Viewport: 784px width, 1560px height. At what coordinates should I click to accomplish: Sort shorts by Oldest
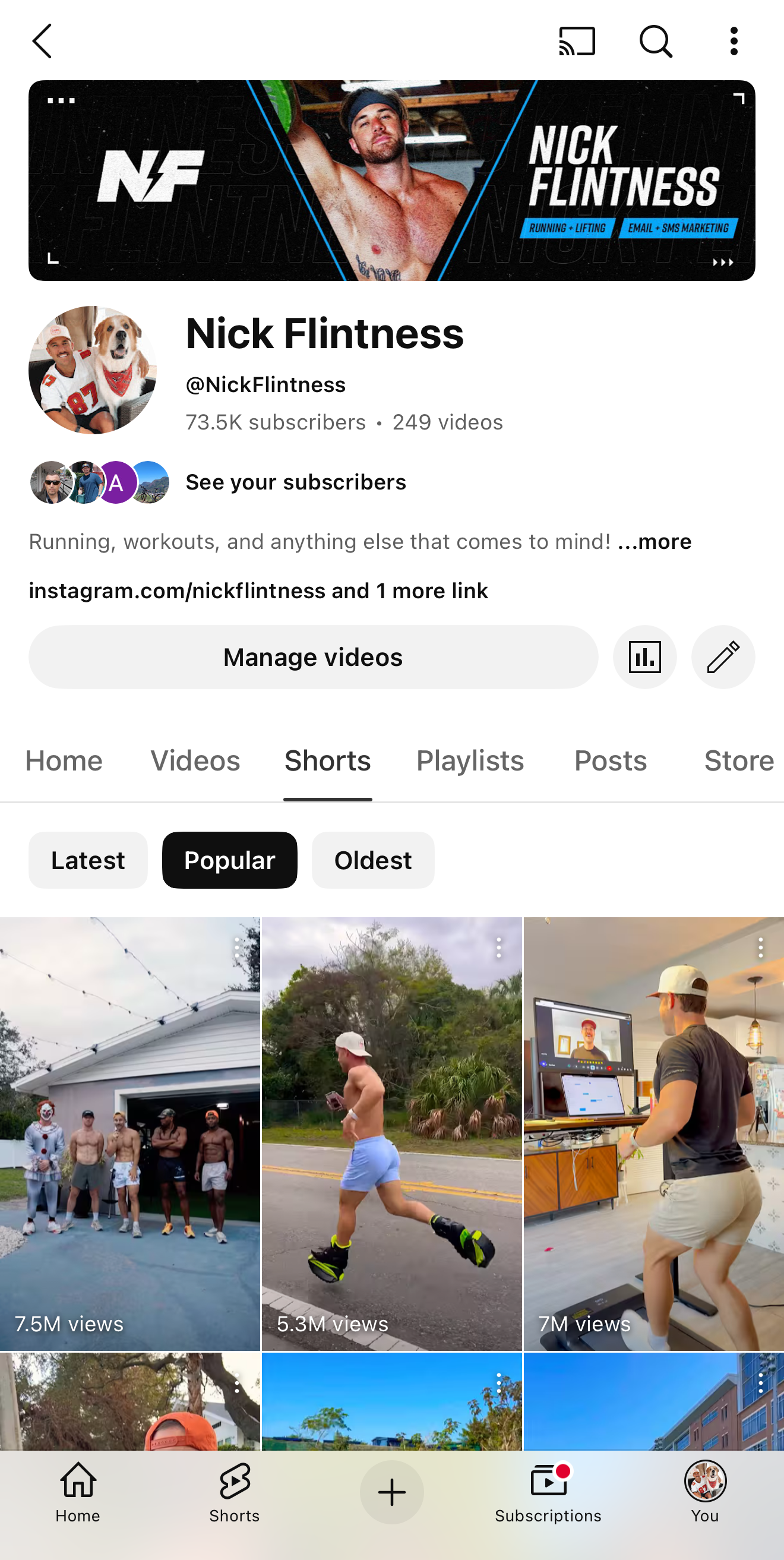point(373,860)
